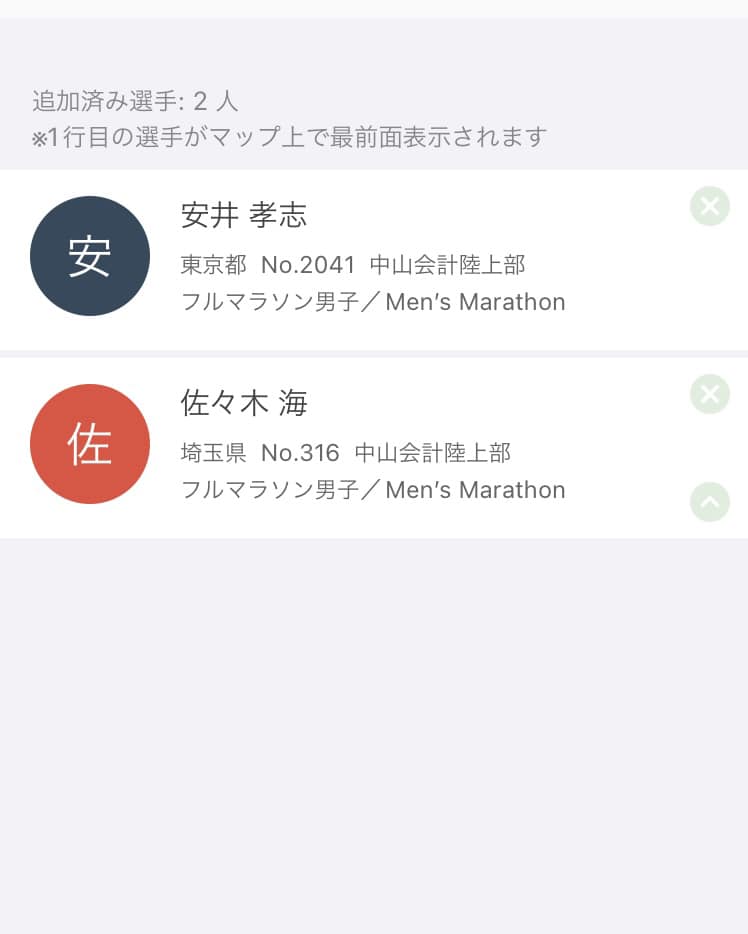Screen dimensions: 748x934
Task: Open runner 佐々木 海 No.316
Action: [x=372, y=446]
